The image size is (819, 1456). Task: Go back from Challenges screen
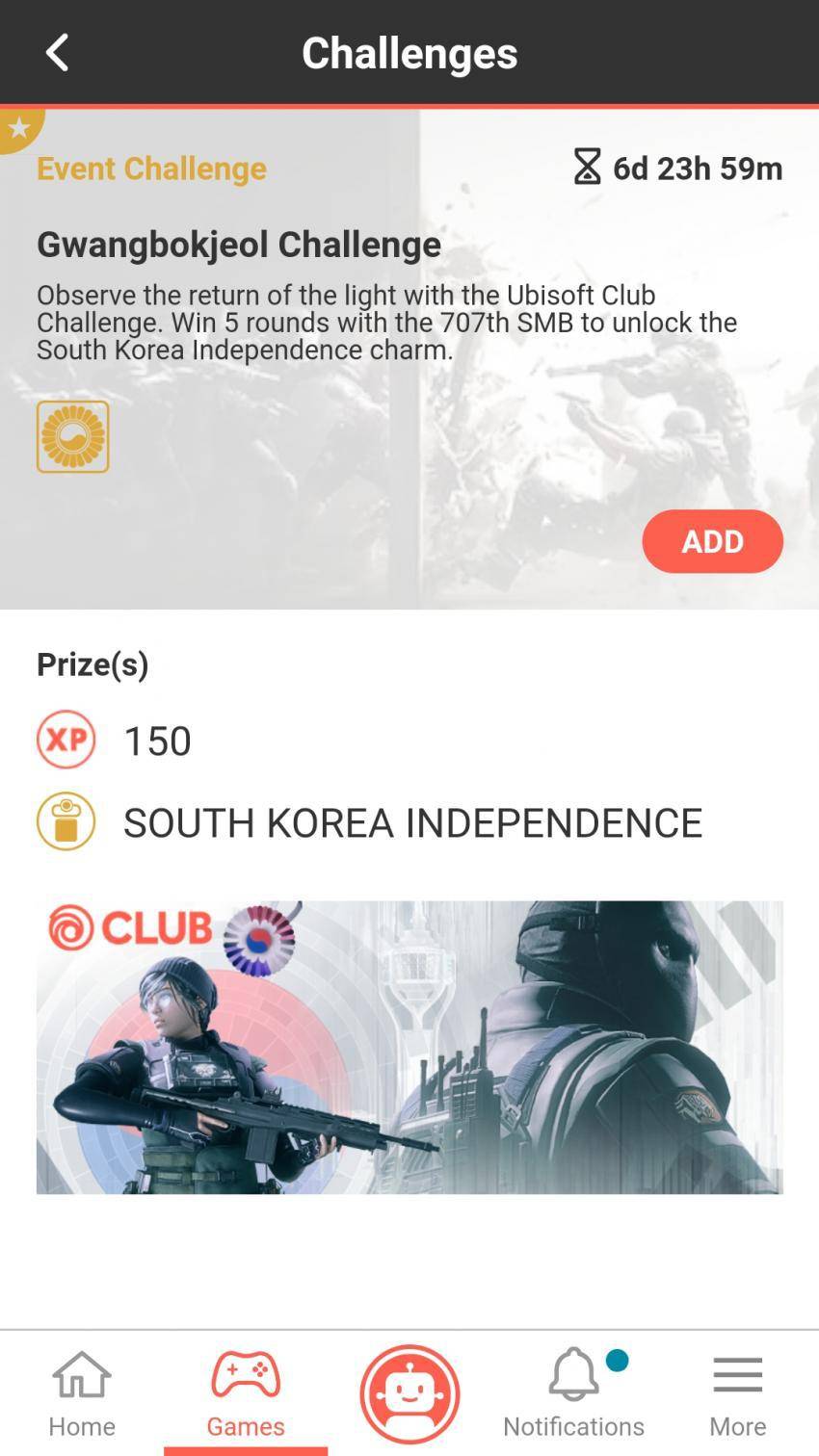[58, 53]
